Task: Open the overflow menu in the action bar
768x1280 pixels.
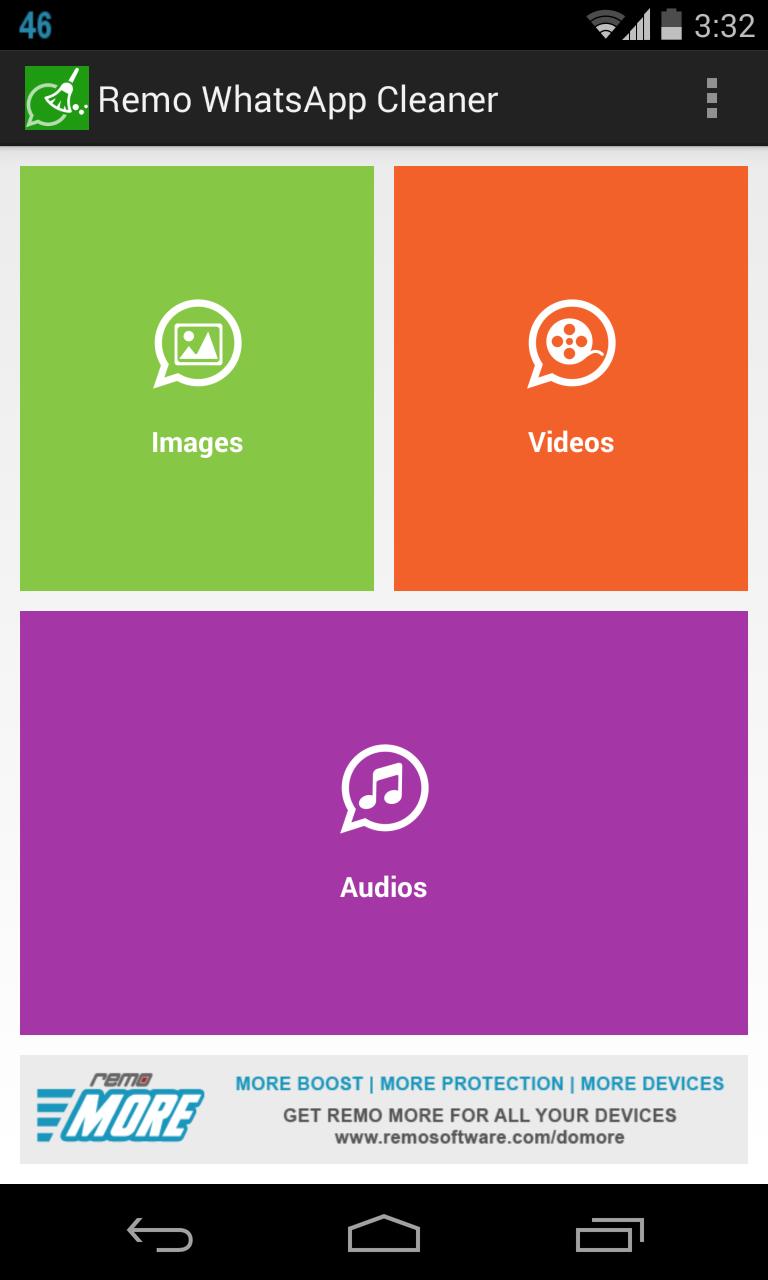Action: point(713,98)
